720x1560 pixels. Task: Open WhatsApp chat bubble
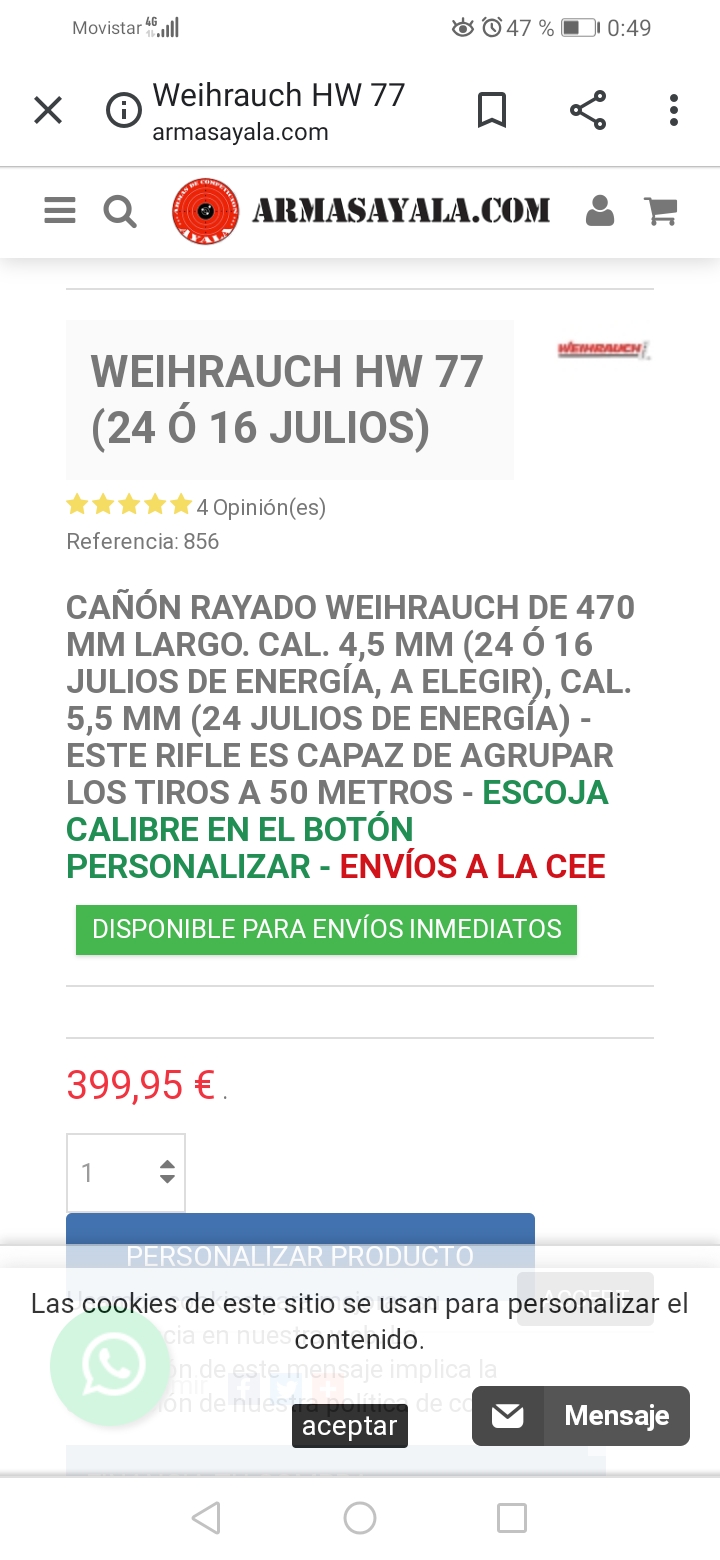tap(110, 1366)
